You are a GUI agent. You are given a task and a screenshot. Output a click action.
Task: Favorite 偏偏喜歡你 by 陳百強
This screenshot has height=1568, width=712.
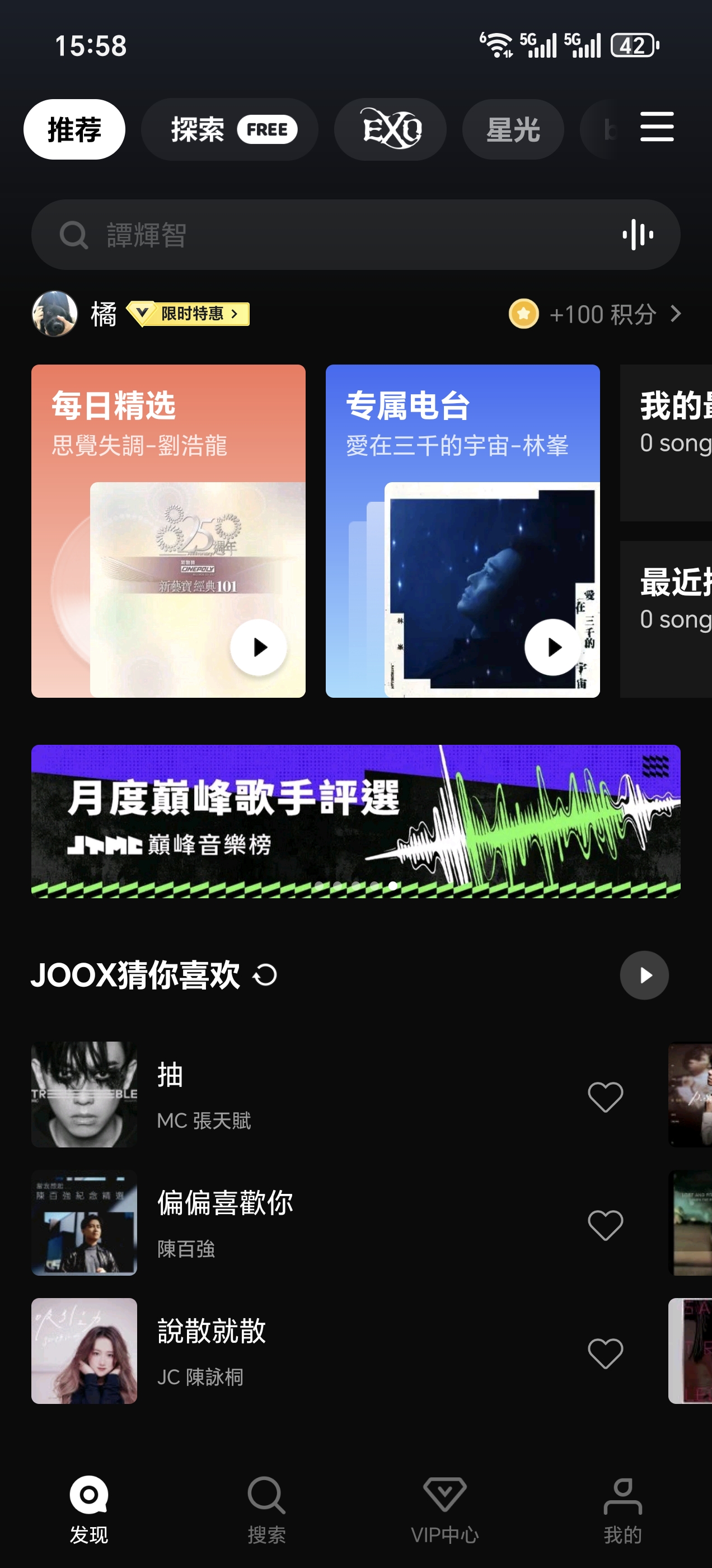(x=605, y=1225)
